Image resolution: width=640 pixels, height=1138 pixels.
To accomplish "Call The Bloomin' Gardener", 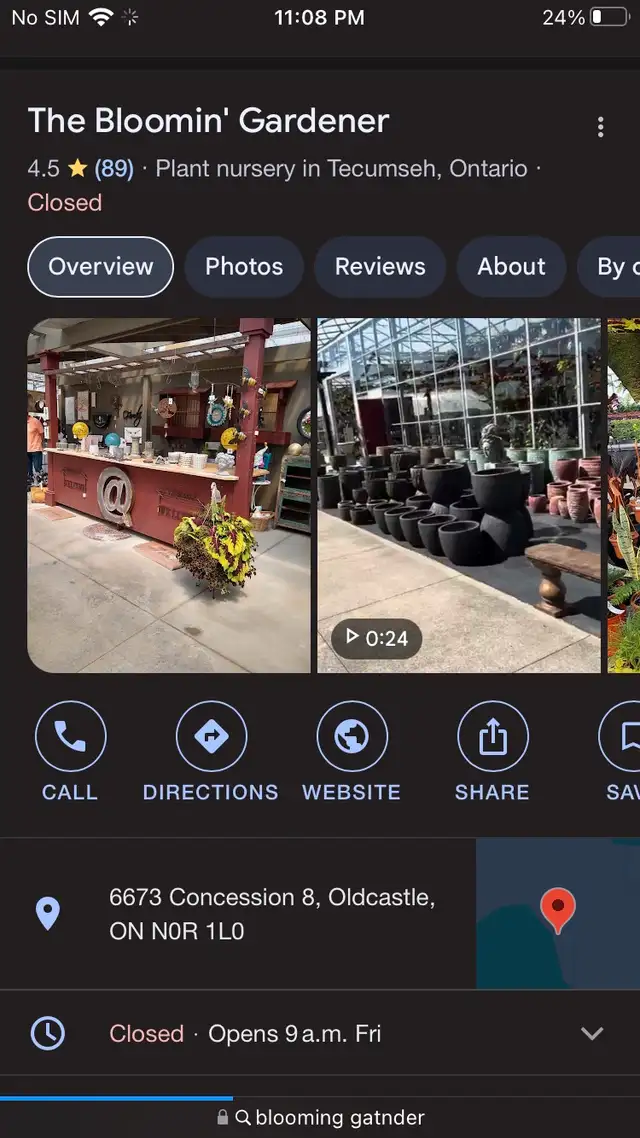I will (x=70, y=751).
